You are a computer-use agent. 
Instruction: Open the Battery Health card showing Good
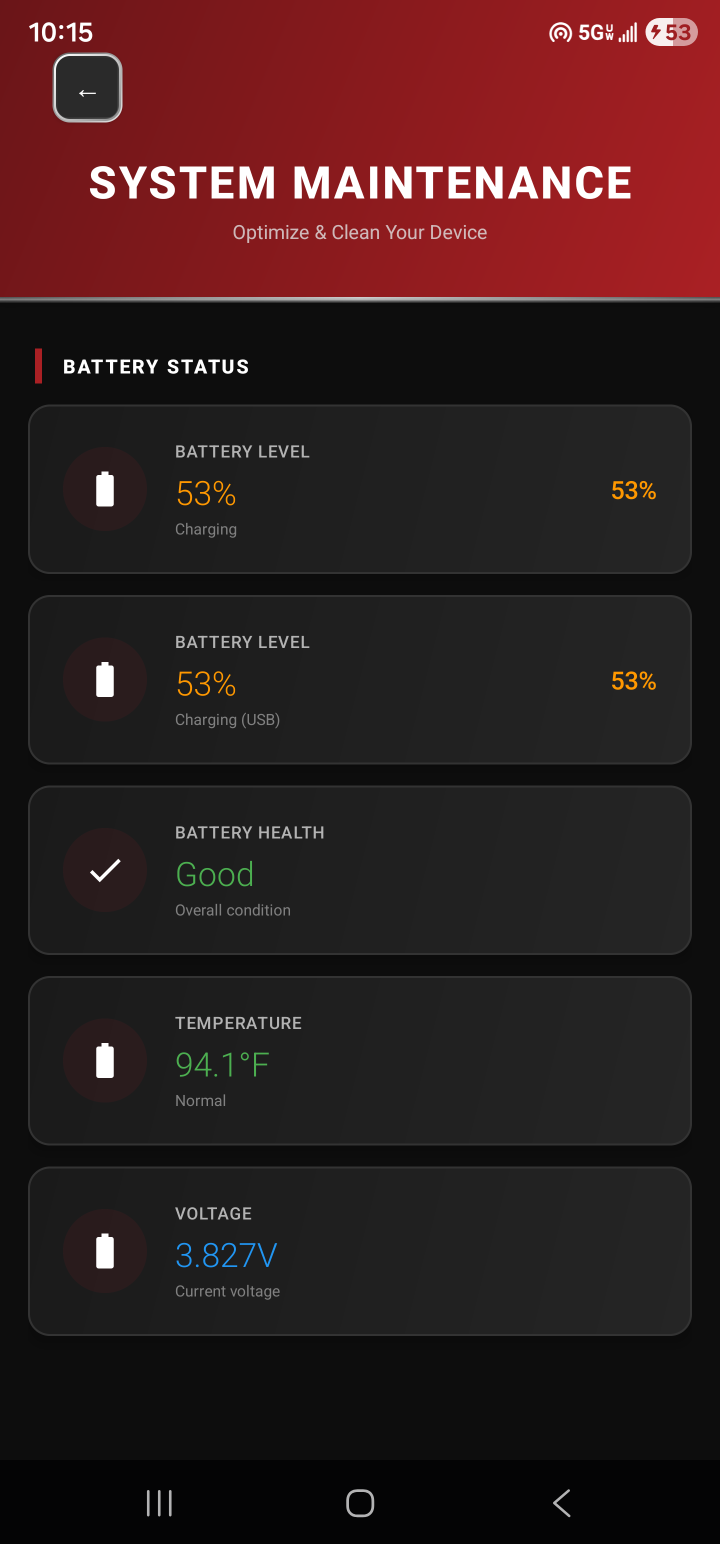click(x=360, y=870)
